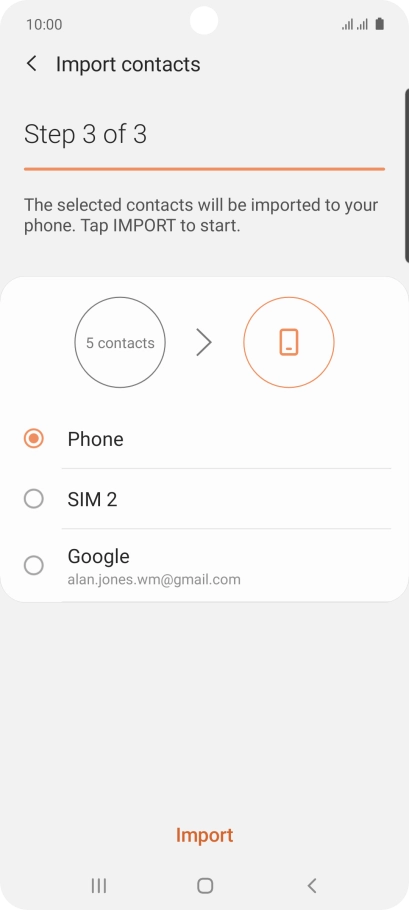The height and width of the screenshot is (910, 409).
Task: Go back from Import contacts
Action: click(x=32, y=64)
